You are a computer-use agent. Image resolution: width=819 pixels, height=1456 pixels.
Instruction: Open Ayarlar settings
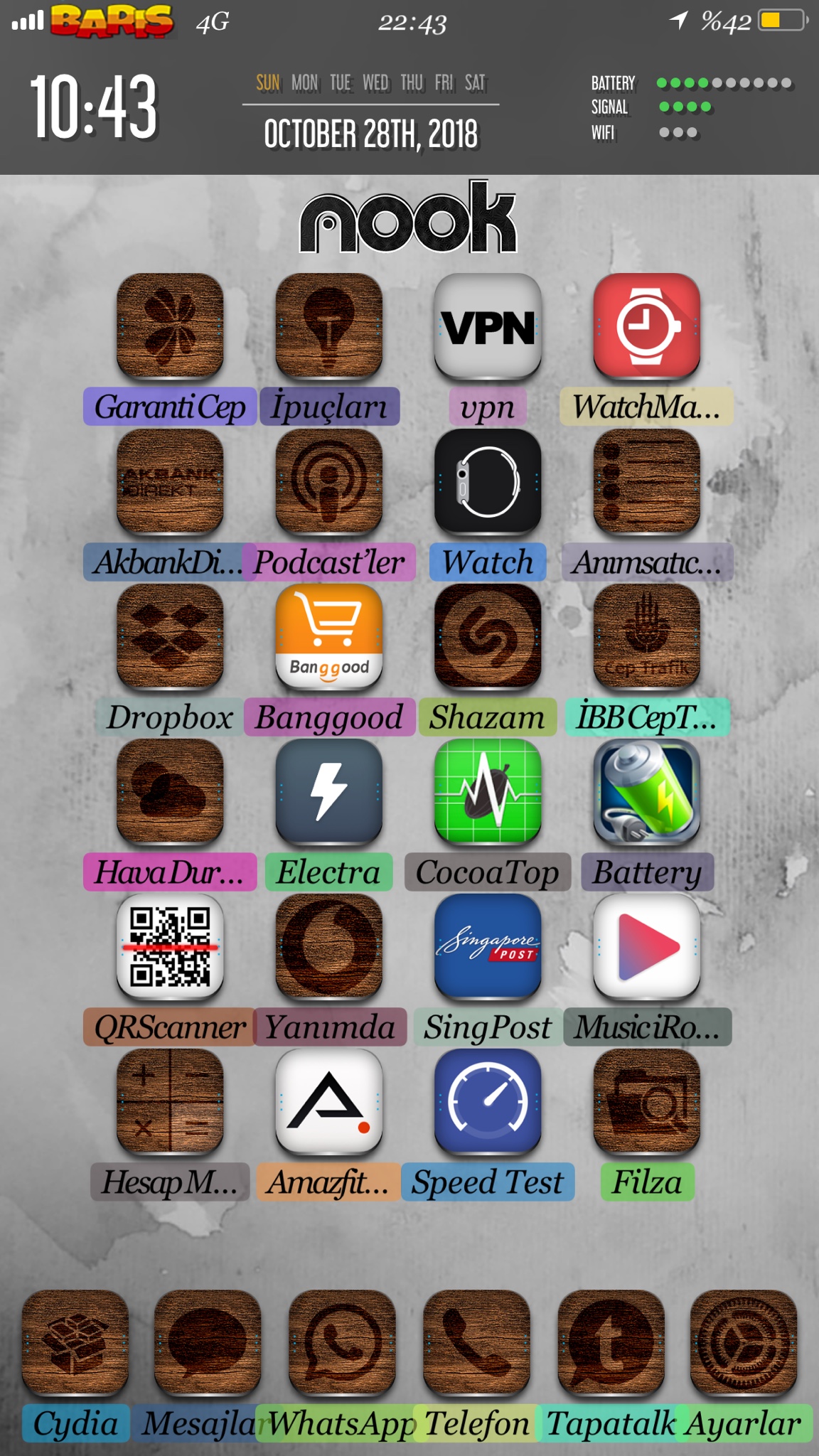744,1344
